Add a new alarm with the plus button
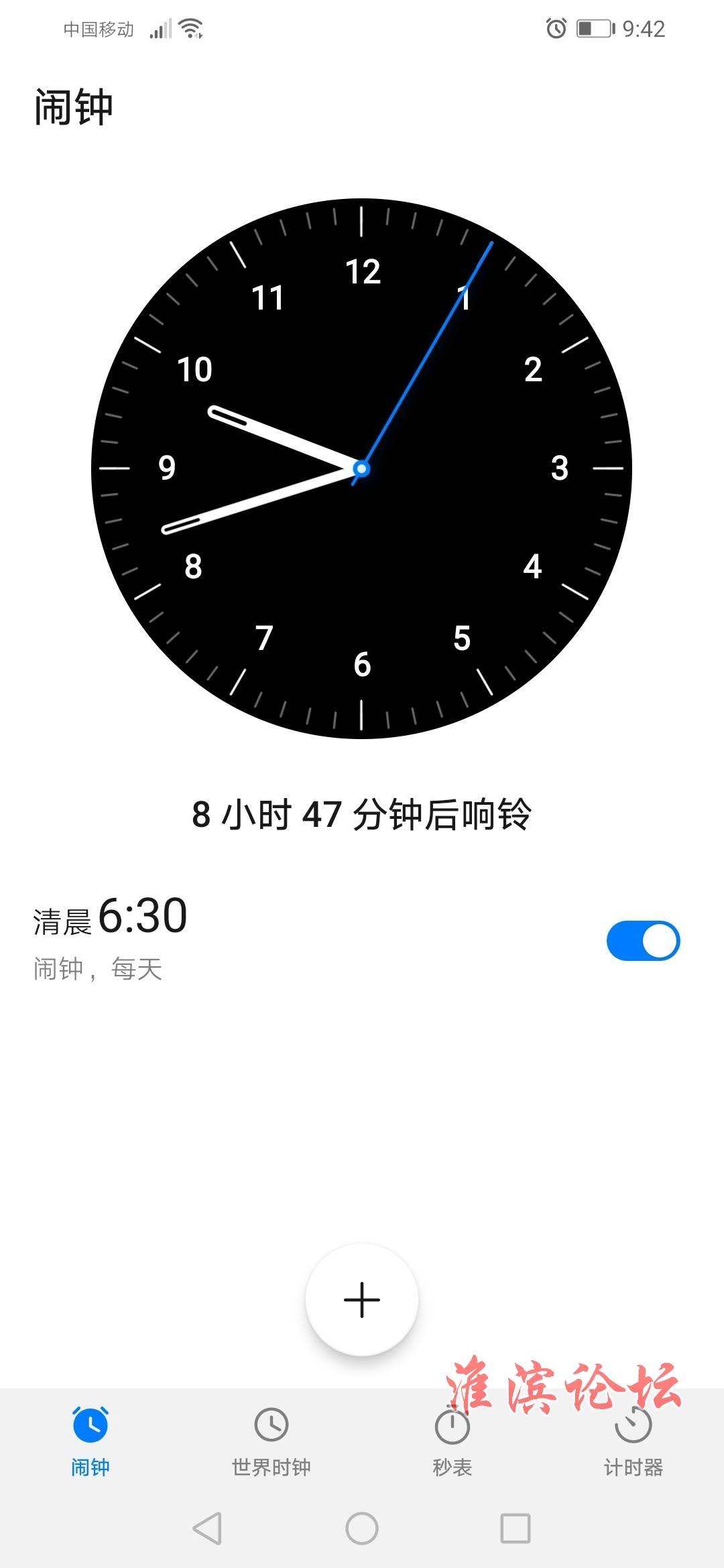Screen dimensions: 724x1568 (362, 1299)
